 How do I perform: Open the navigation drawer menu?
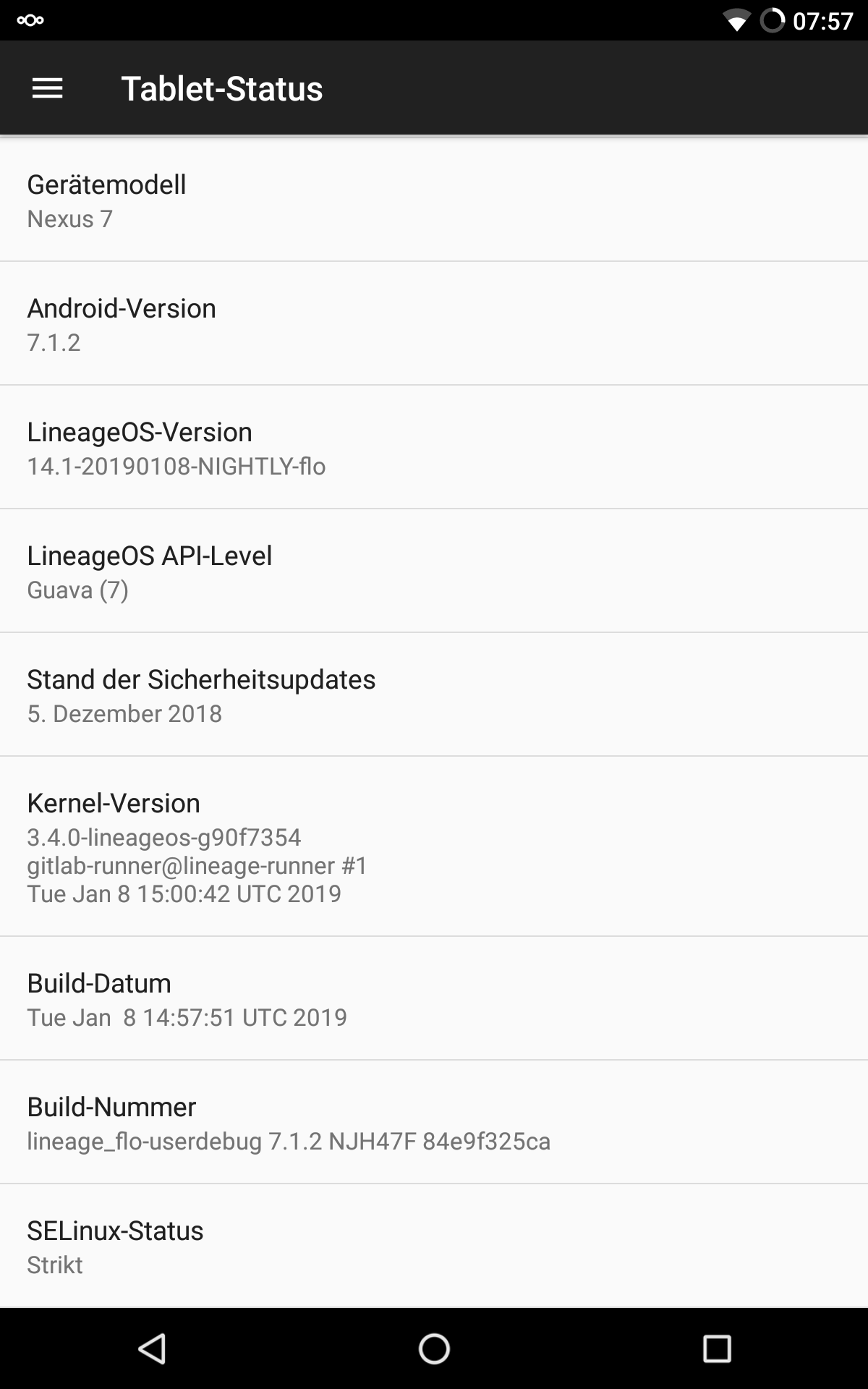[47, 88]
